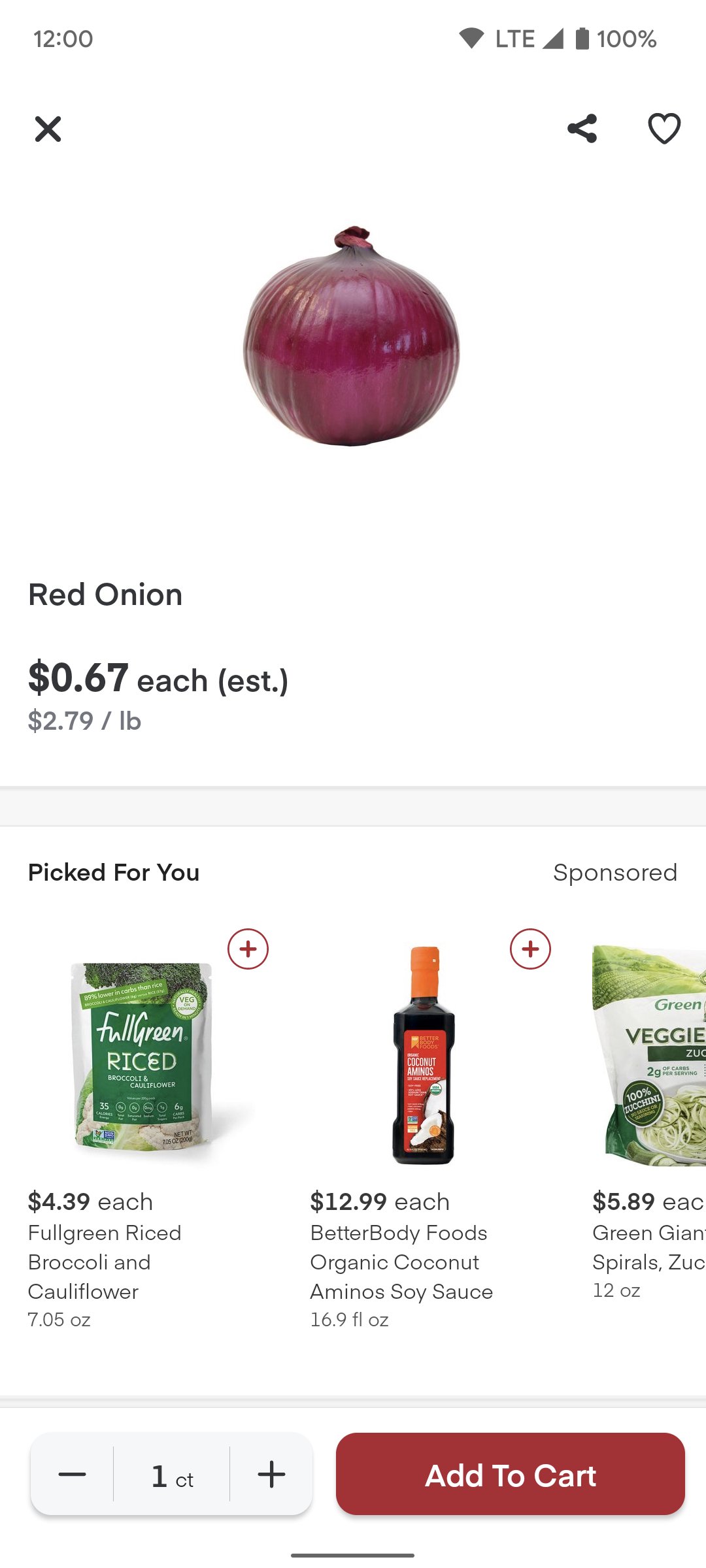Screen dimensions: 706x1568
Task: Tap Add To Cart button
Action: click(x=510, y=1475)
